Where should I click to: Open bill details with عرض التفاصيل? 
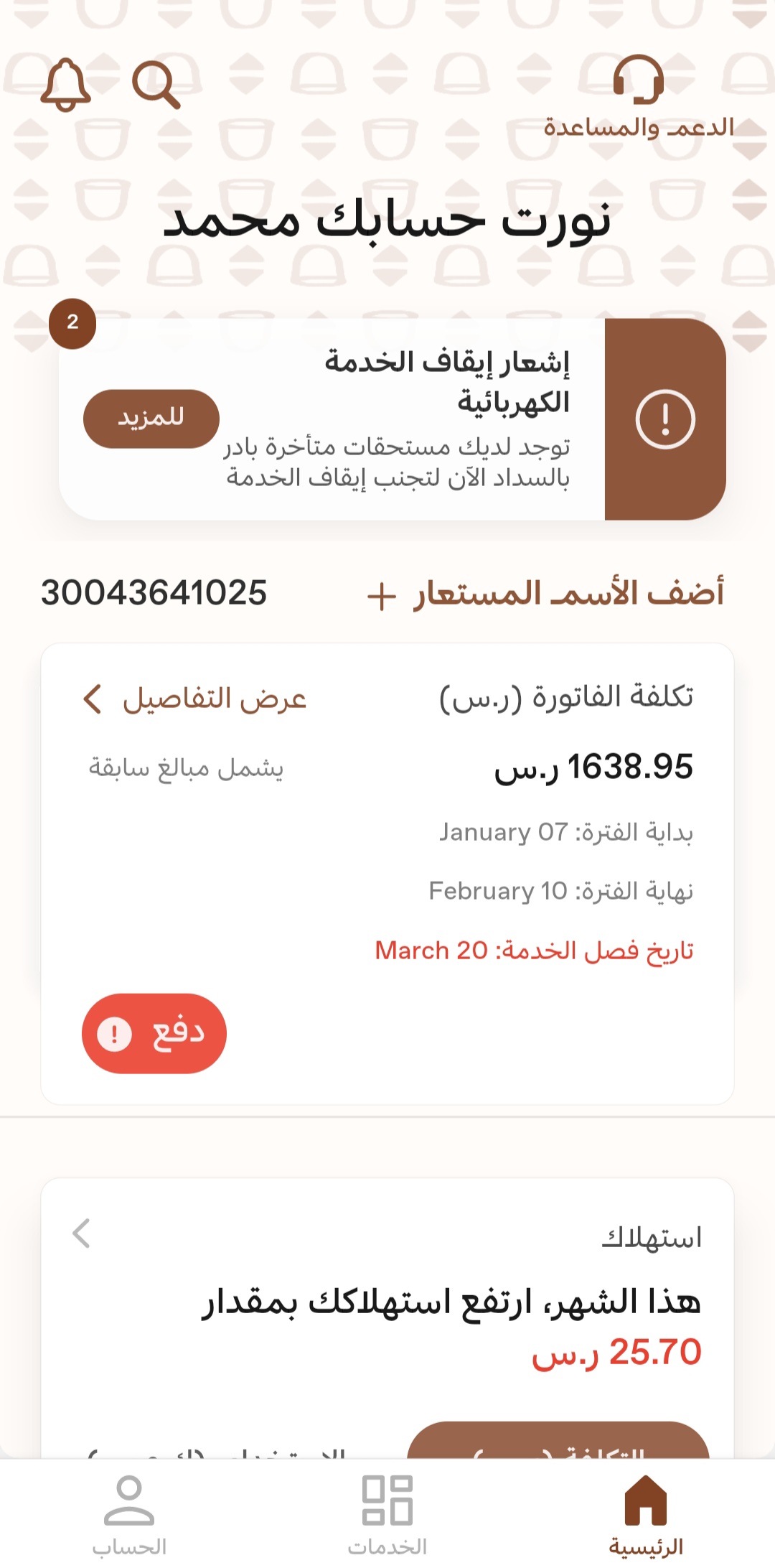(195, 699)
